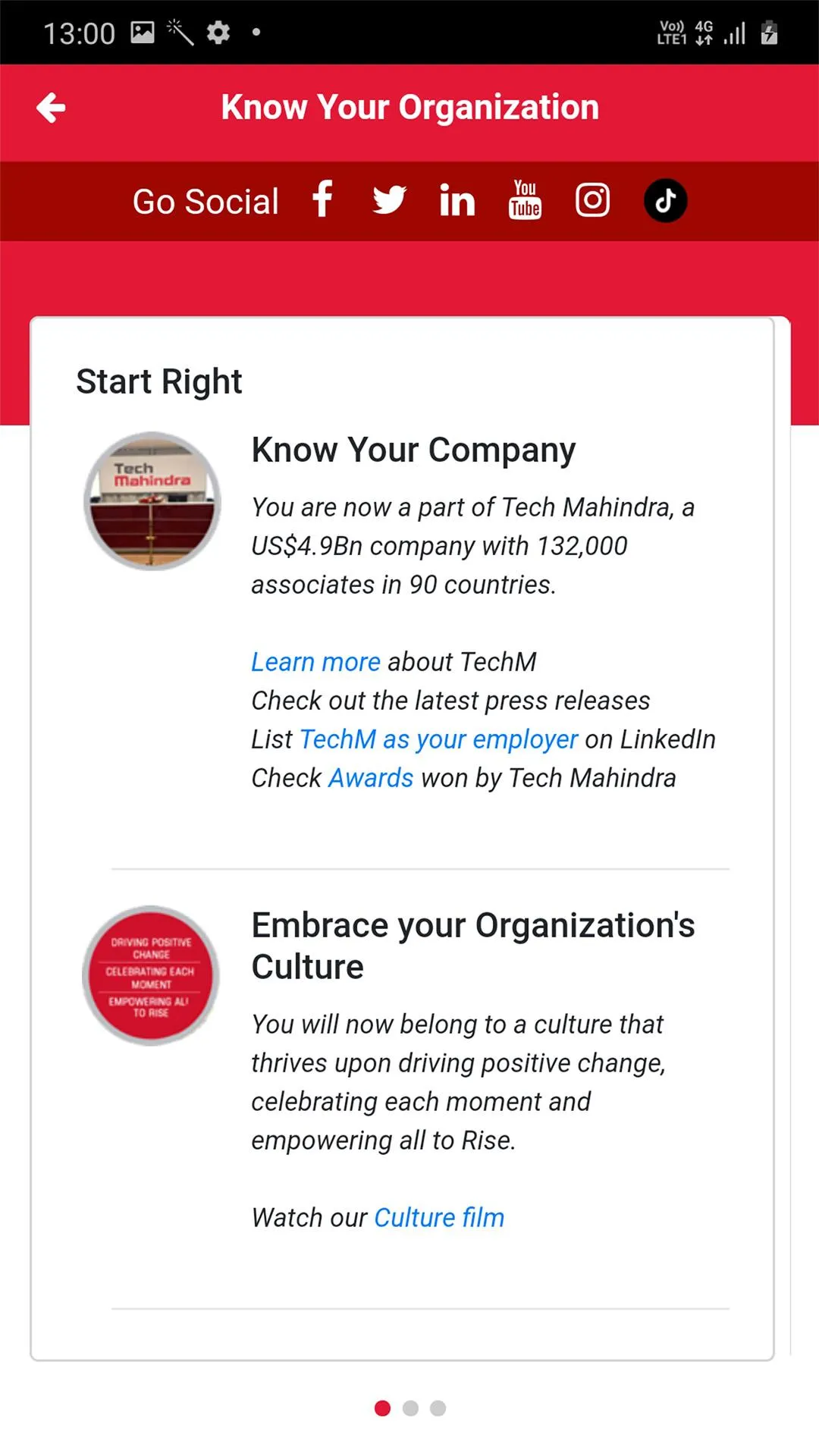The width and height of the screenshot is (819, 1456).
Task: Check the 'Awards' link
Action: coord(371,778)
